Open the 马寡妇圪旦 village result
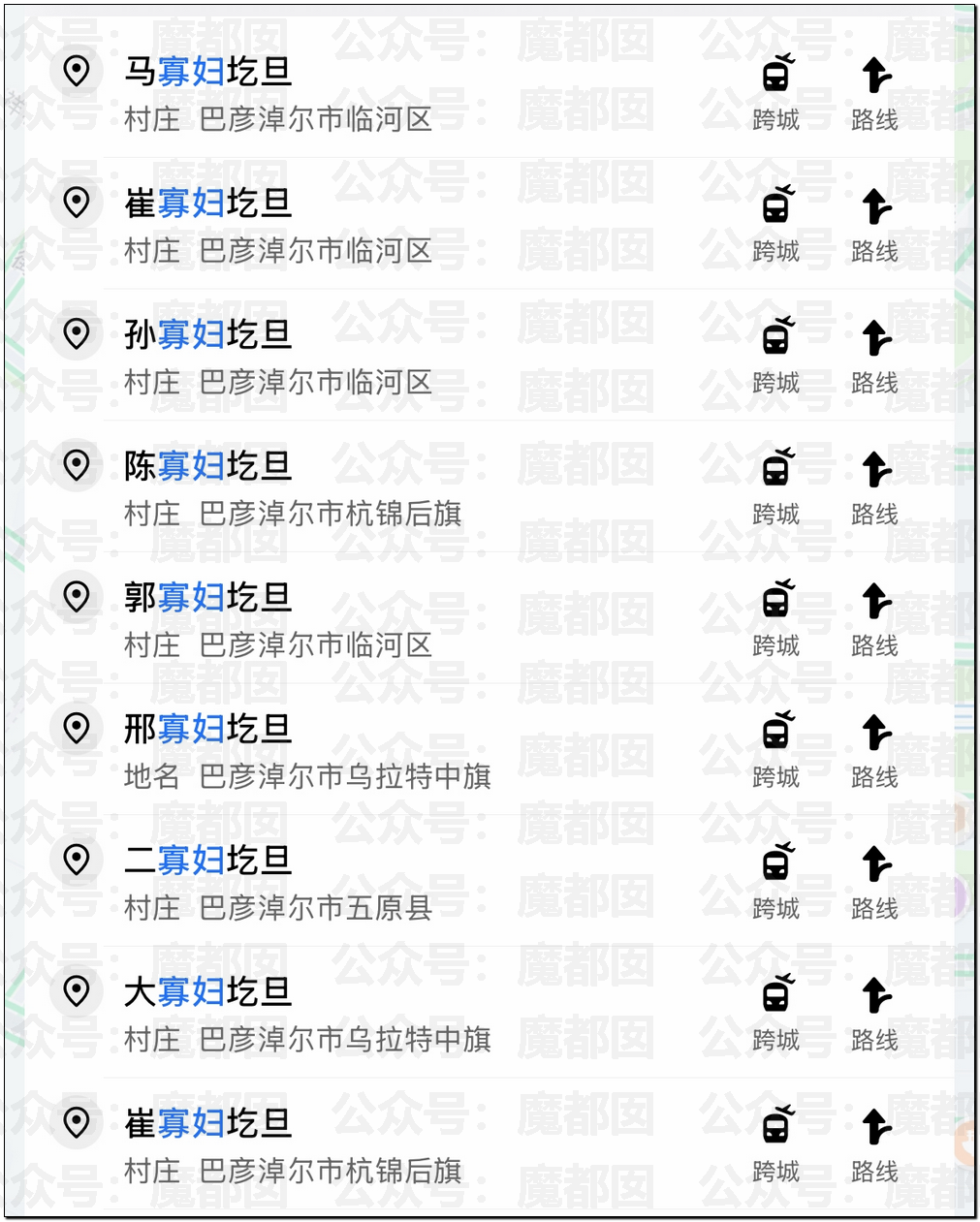This screenshot has height=1222, width=980. (291, 93)
